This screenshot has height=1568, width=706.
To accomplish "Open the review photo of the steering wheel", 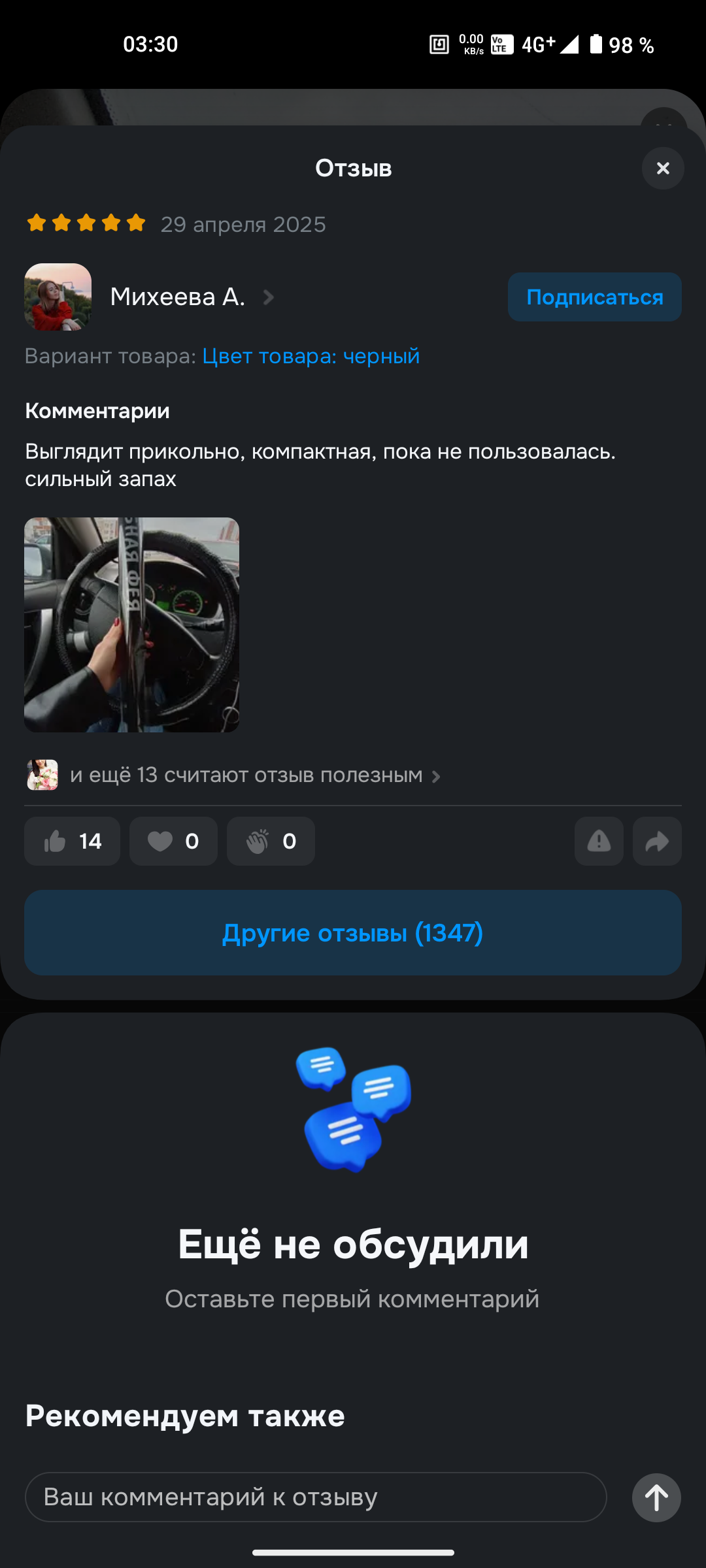I will (x=131, y=625).
